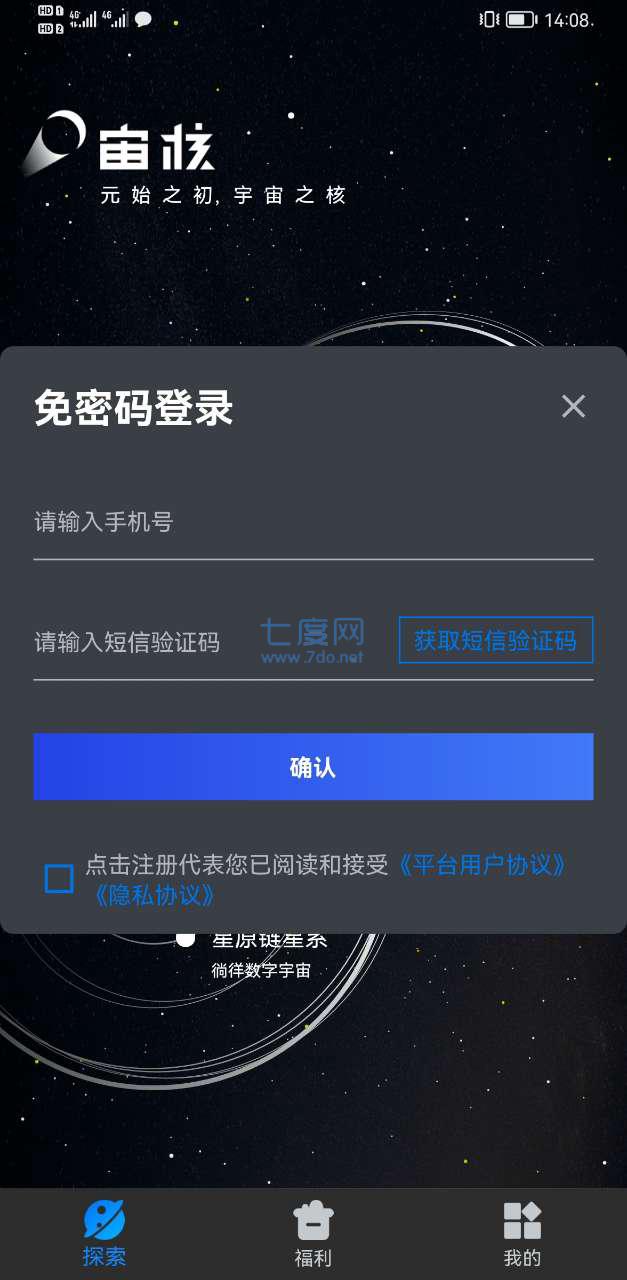Close the 免密码登录 dialog

[573, 406]
